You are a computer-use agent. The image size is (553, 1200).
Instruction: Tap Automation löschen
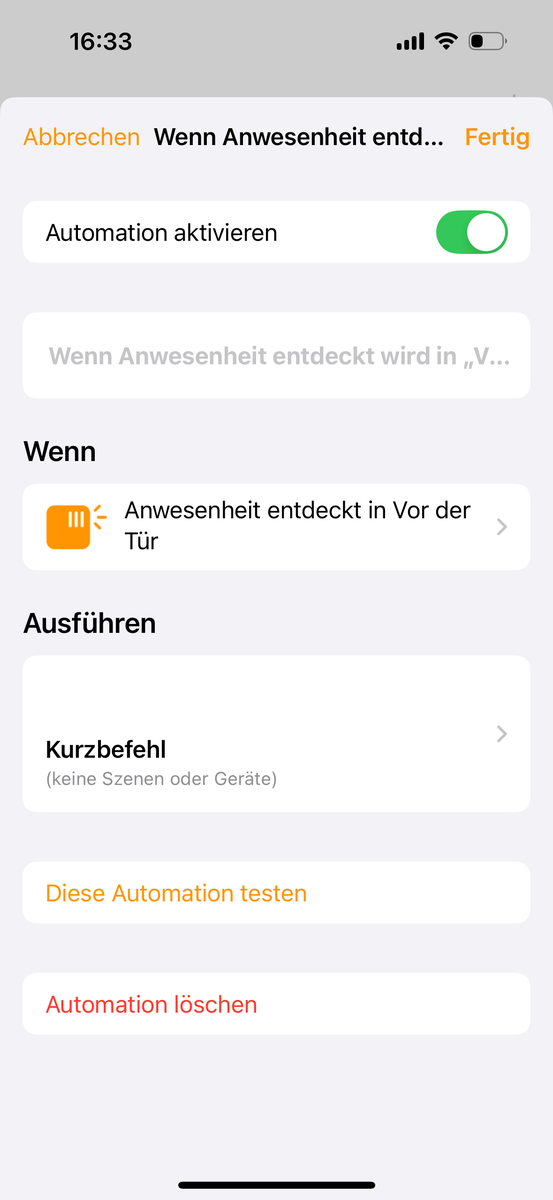tap(276, 1004)
